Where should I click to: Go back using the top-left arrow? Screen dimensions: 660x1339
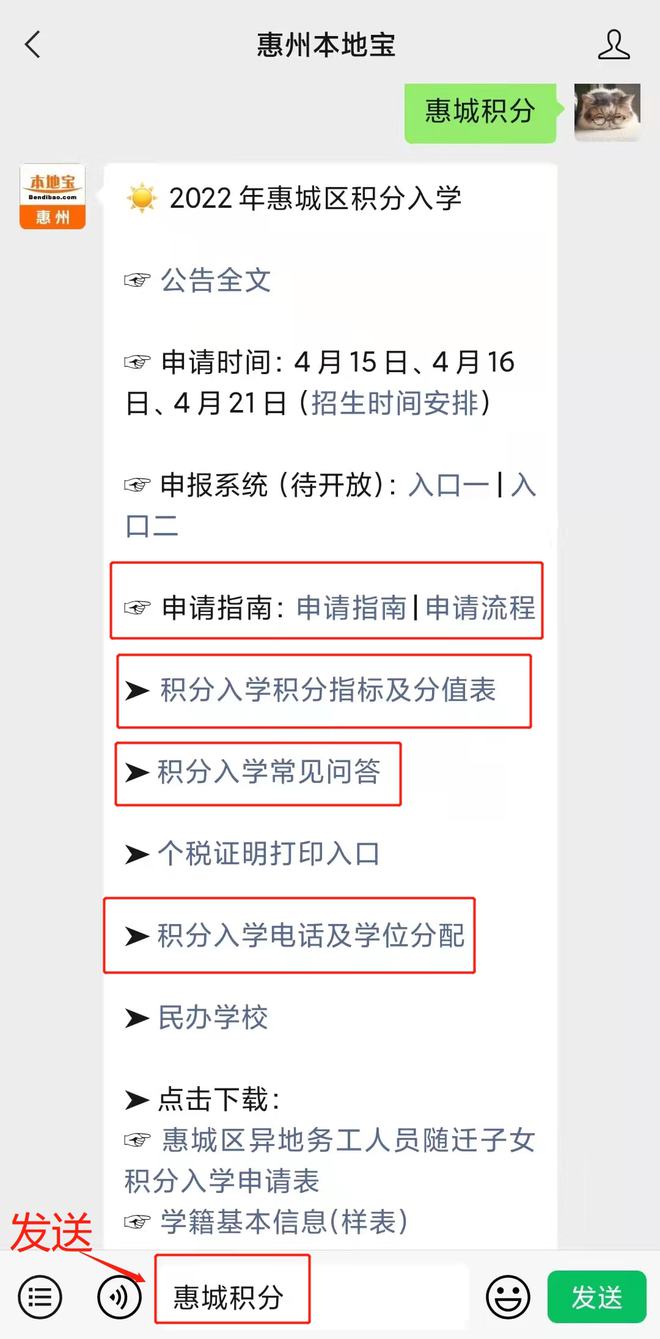(x=33, y=45)
